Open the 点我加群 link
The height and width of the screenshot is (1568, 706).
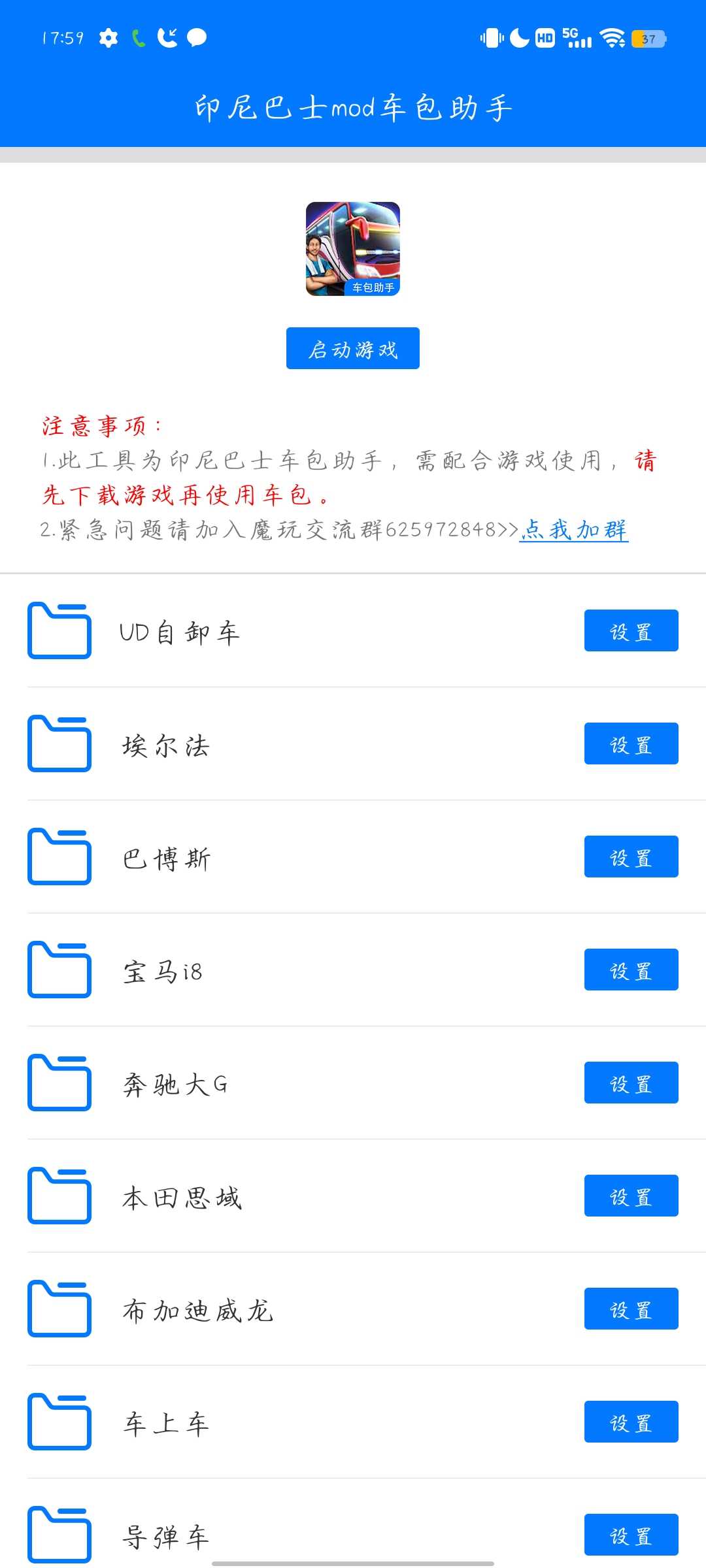573,530
